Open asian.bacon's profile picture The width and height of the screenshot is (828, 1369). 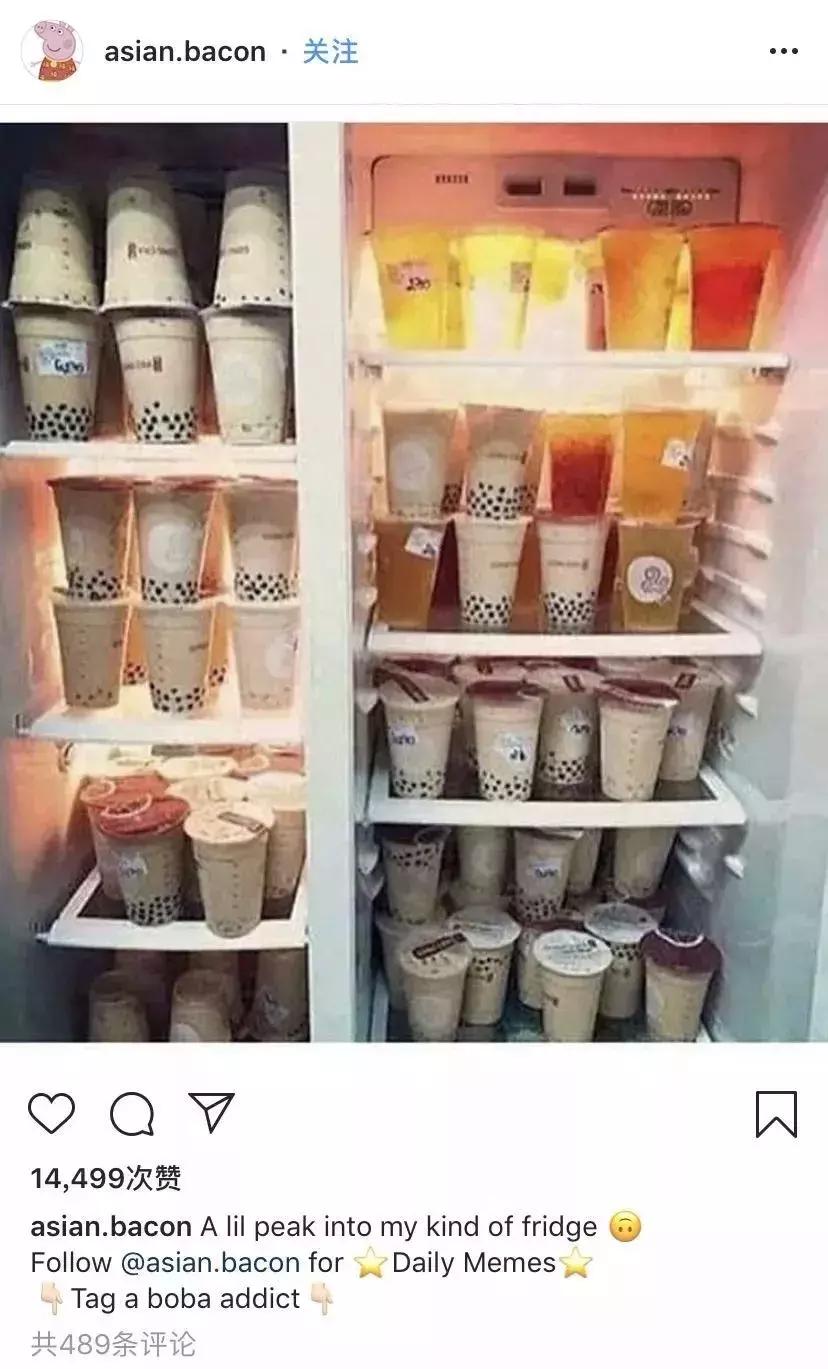click(52, 51)
